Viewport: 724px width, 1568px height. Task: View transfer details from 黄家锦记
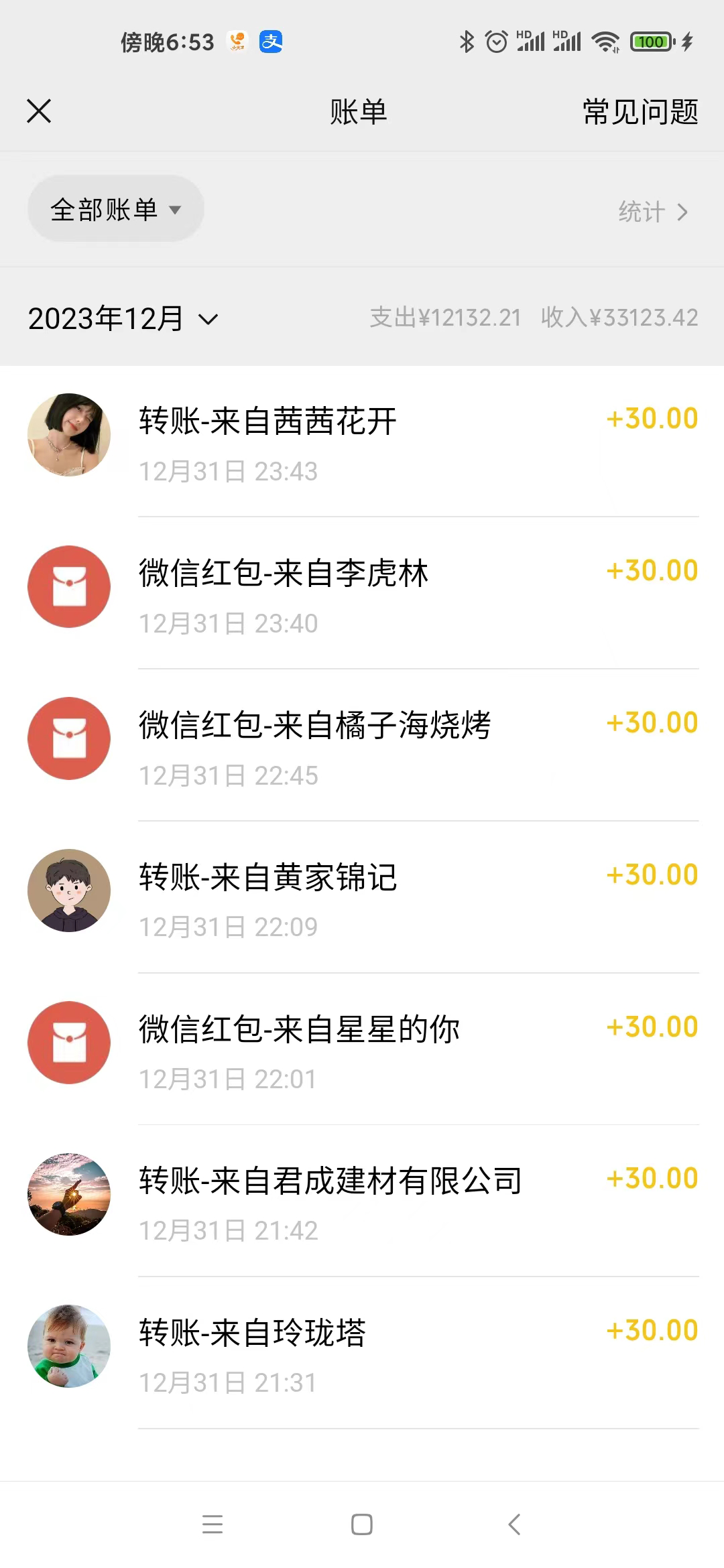pos(362,897)
